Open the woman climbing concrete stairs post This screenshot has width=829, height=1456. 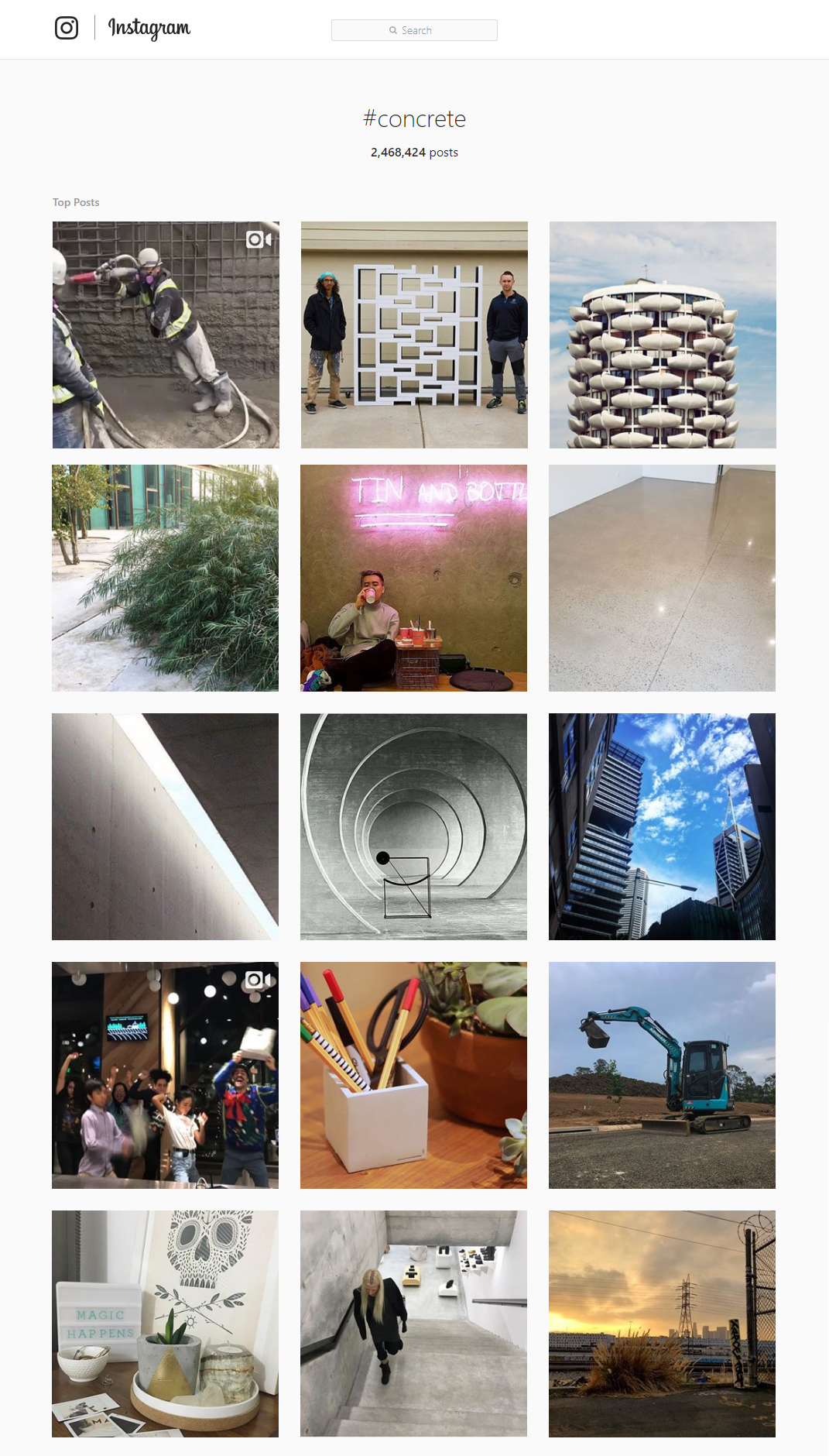[413, 1324]
